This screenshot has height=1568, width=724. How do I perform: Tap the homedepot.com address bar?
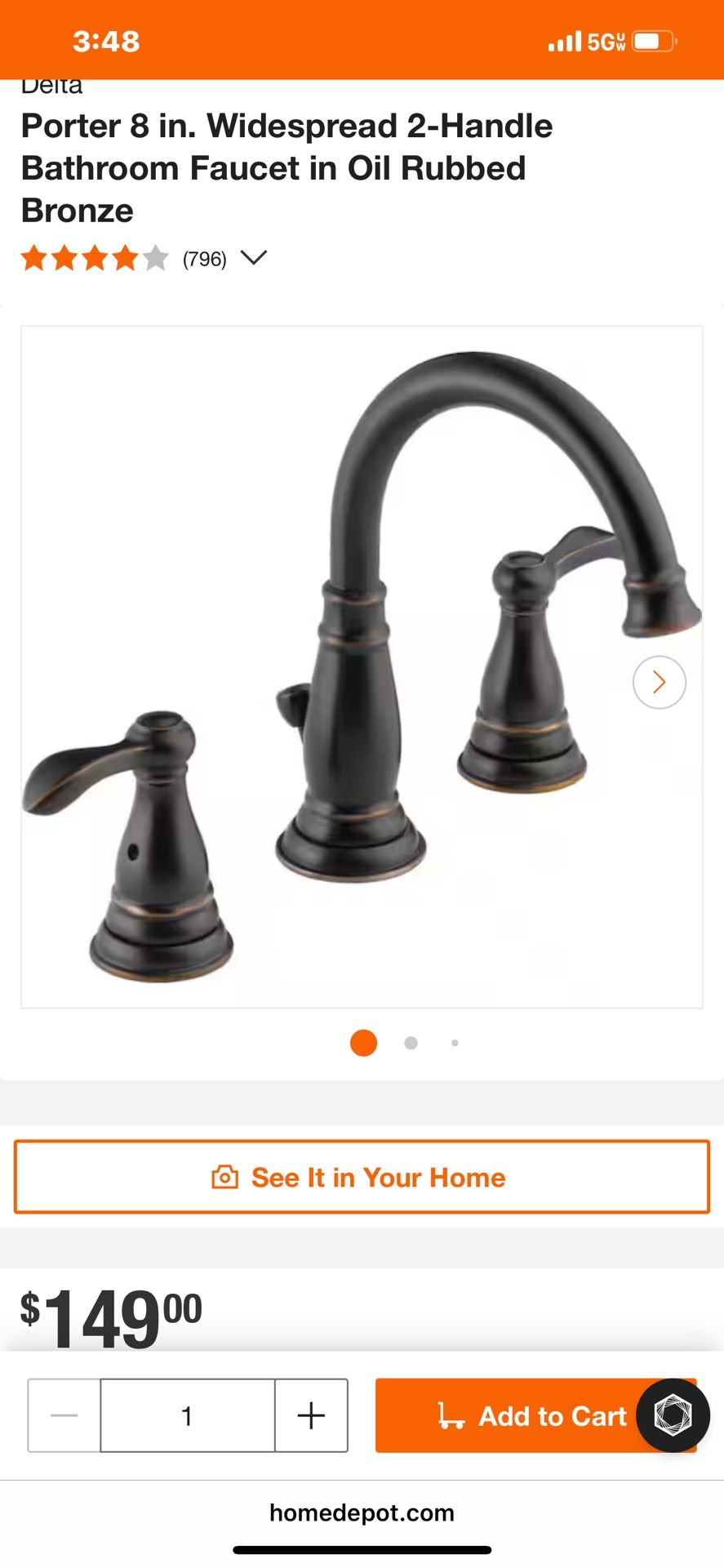(x=362, y=1512)
